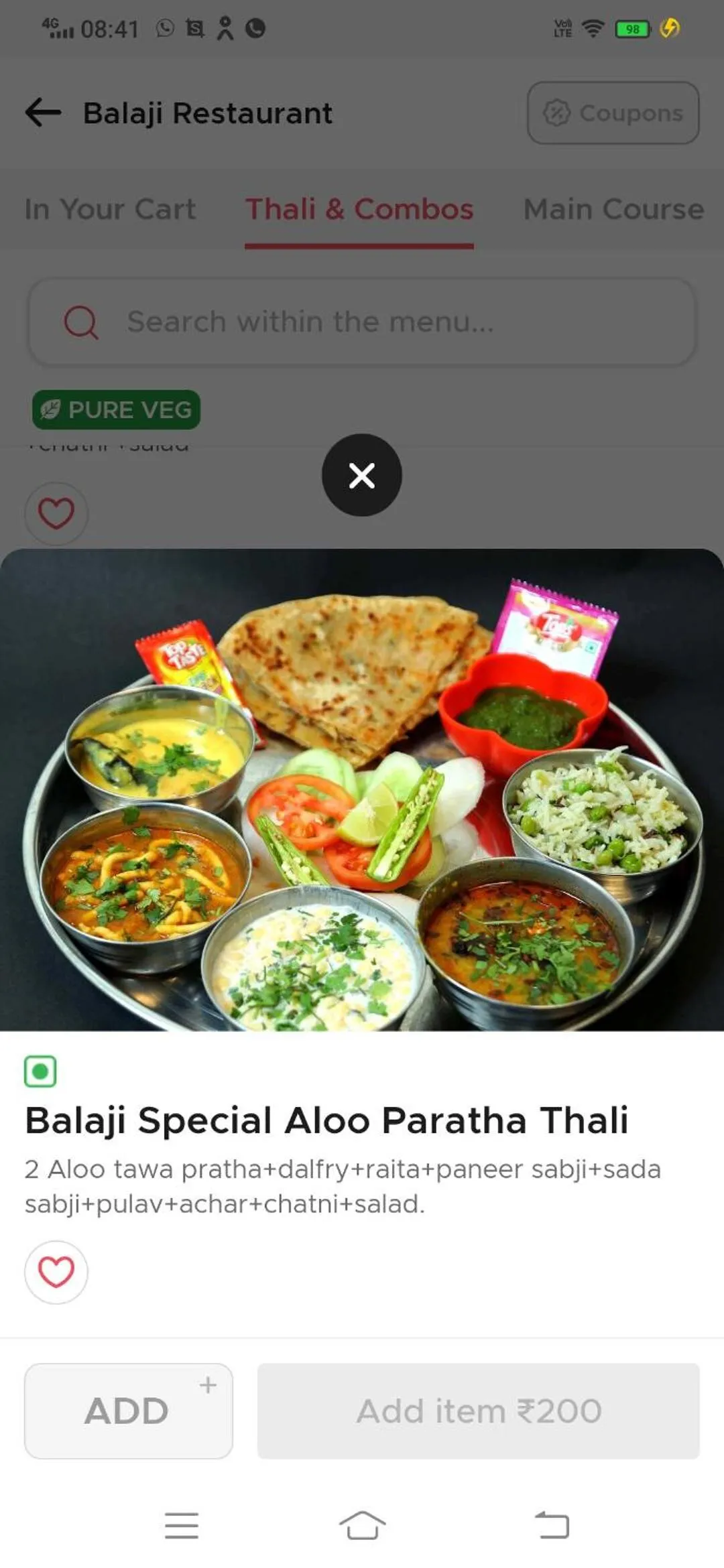The image size is (724, 1568).
Task: Switch to the Main Course tab
Action: pyautogui.click(x=612, y=209)
